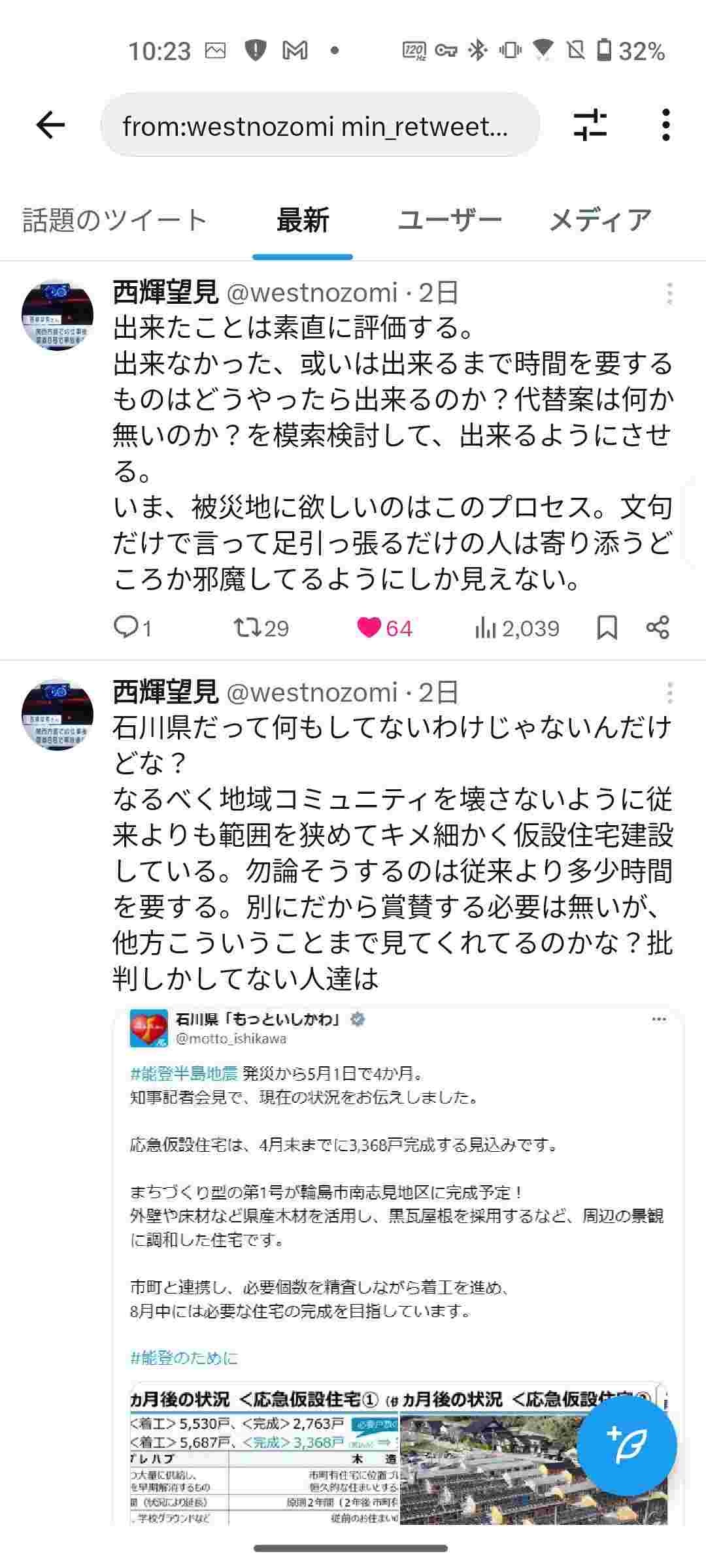
Task: Open profile avatar on the 石川県だって tweet
Action: coord(58,715)
